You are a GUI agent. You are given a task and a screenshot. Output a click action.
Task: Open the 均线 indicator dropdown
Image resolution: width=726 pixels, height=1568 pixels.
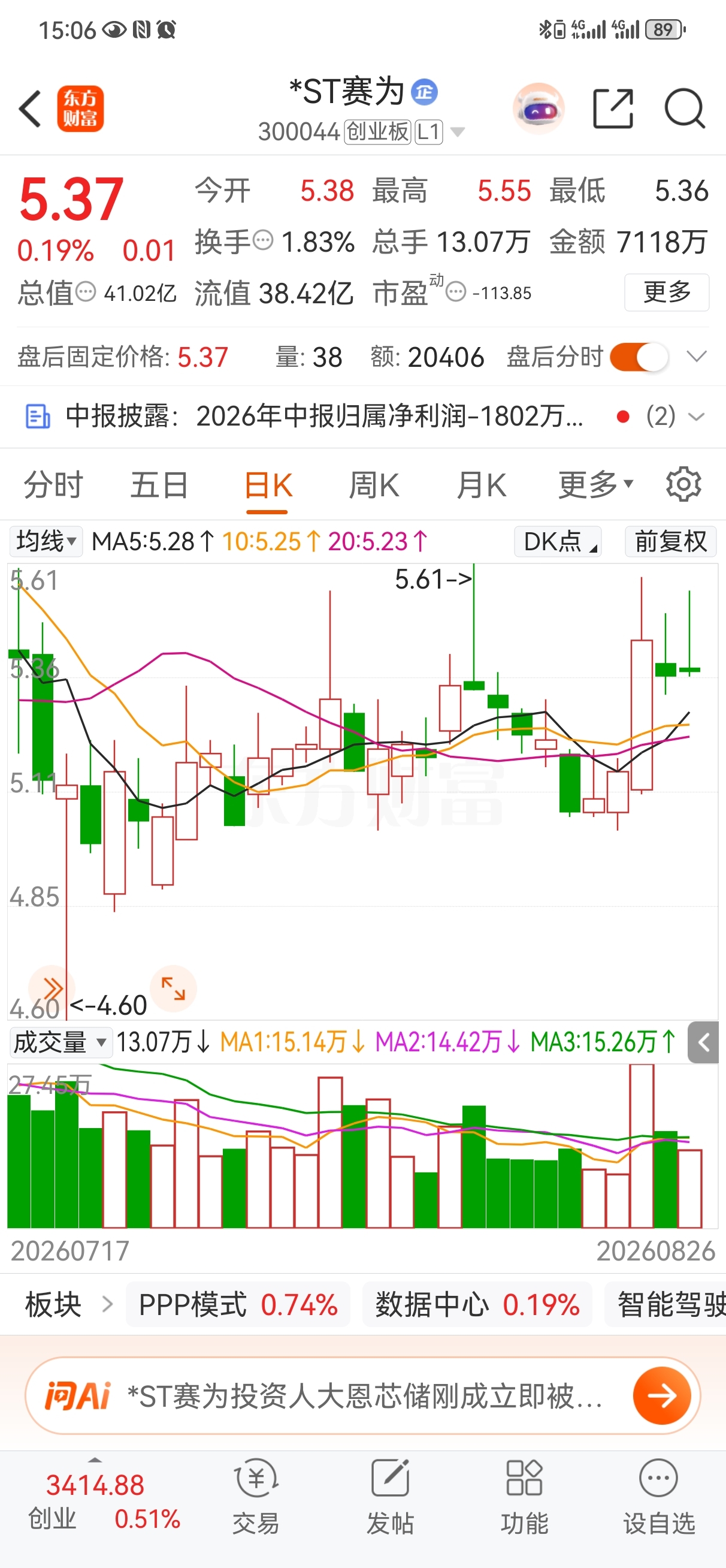[46, 541]
